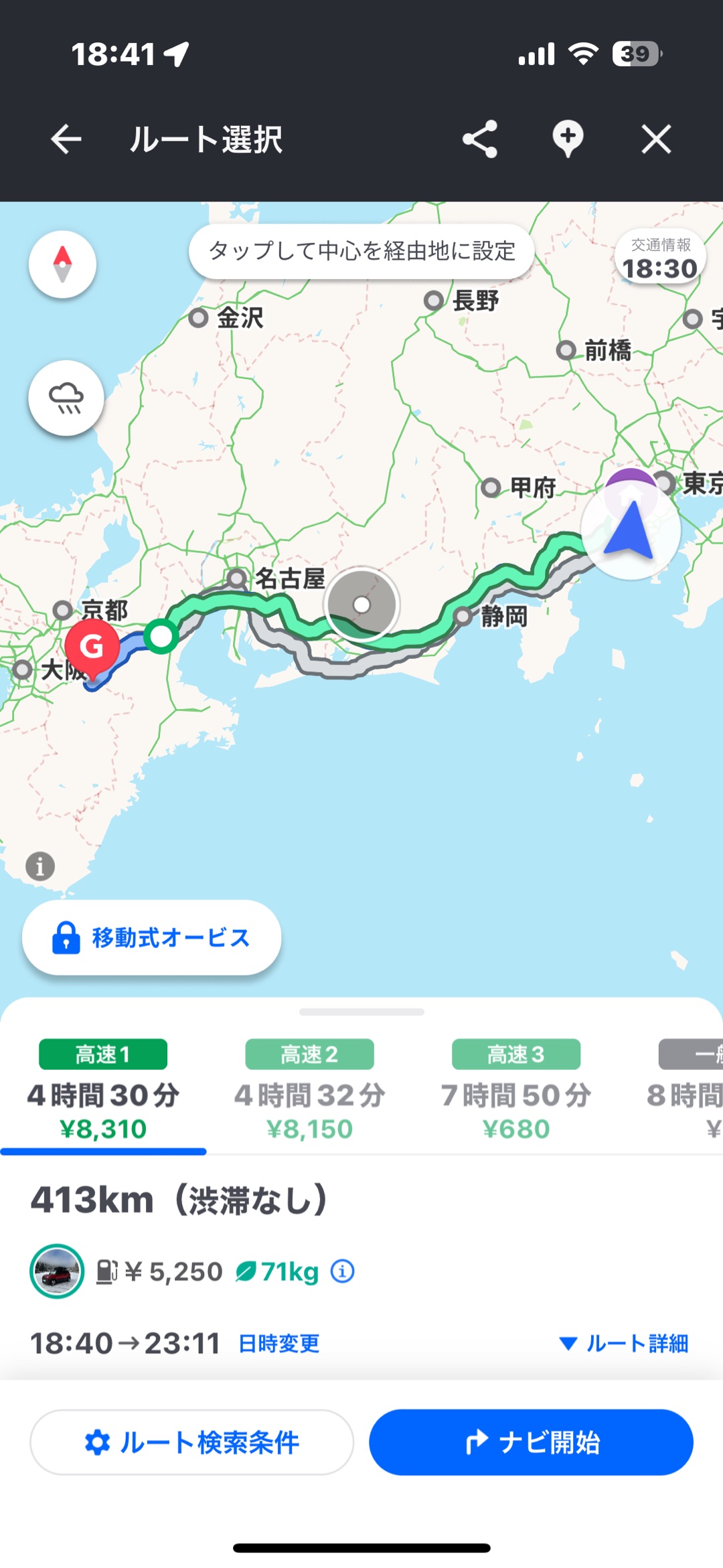Expand ルート詳細 route details
Image resolution: width=723 pixels, height=1568 pixels.
pos(624,1343)
